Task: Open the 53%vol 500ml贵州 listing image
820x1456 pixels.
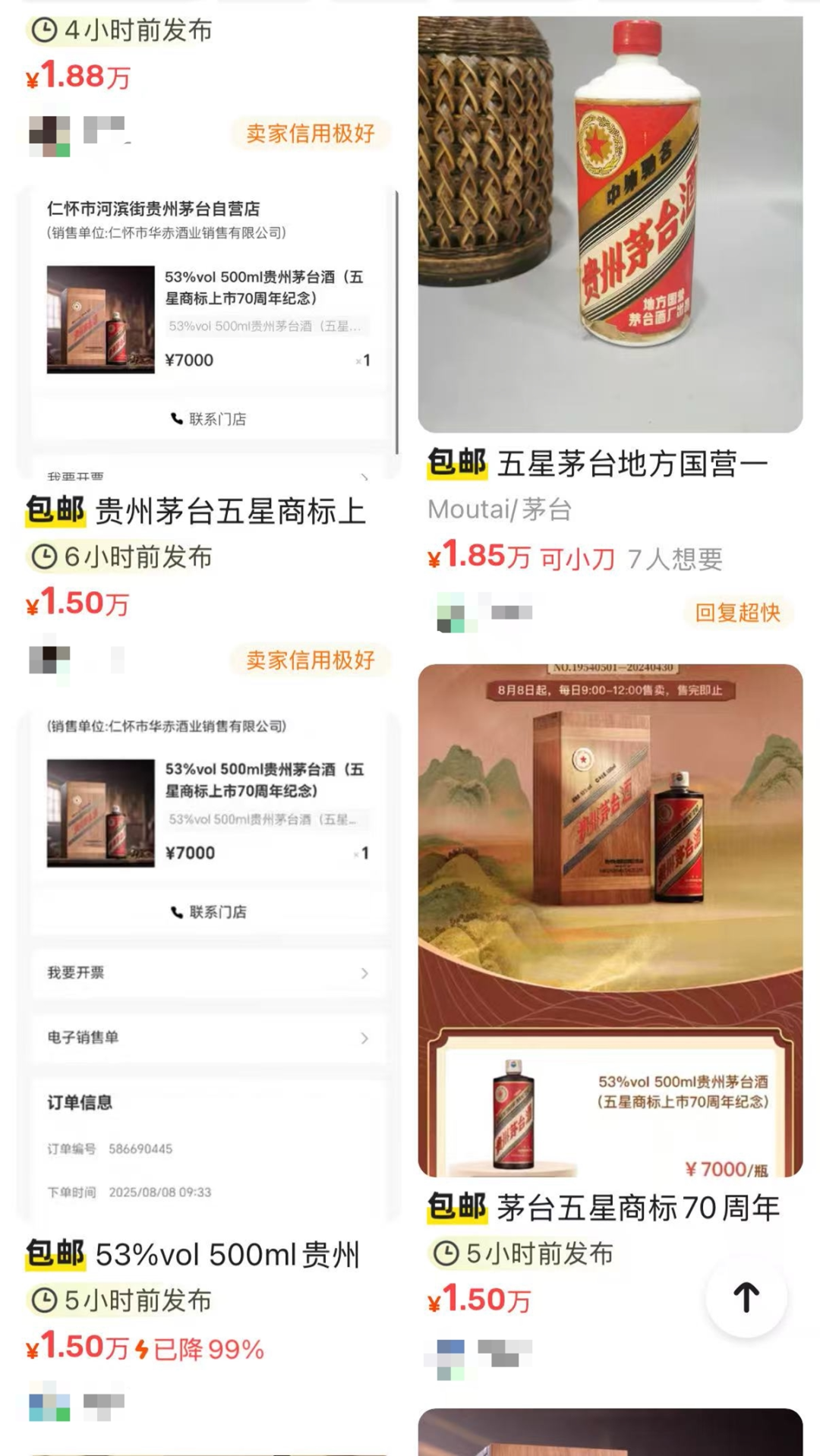Action: pos(209,966)
